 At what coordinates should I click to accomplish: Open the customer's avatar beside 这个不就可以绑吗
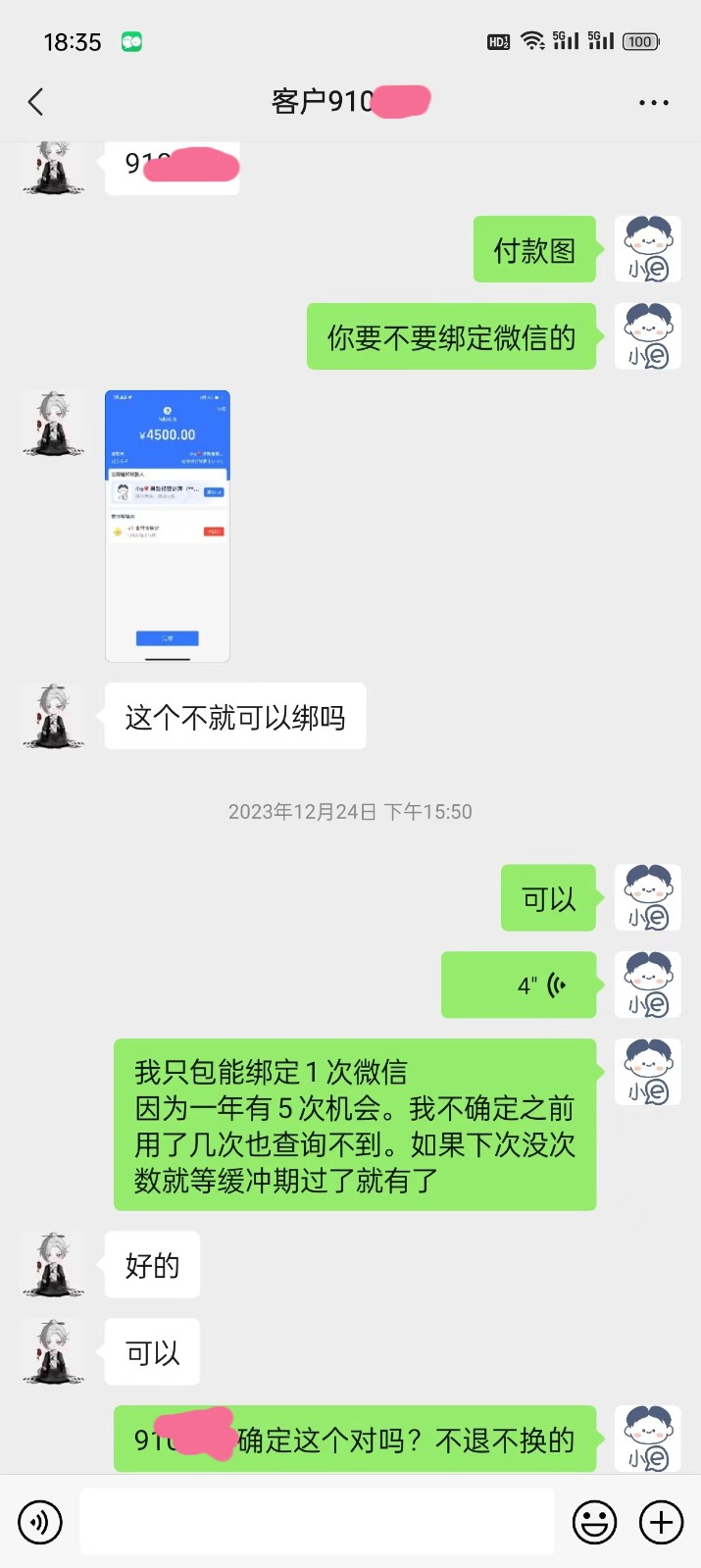point(53,716)
